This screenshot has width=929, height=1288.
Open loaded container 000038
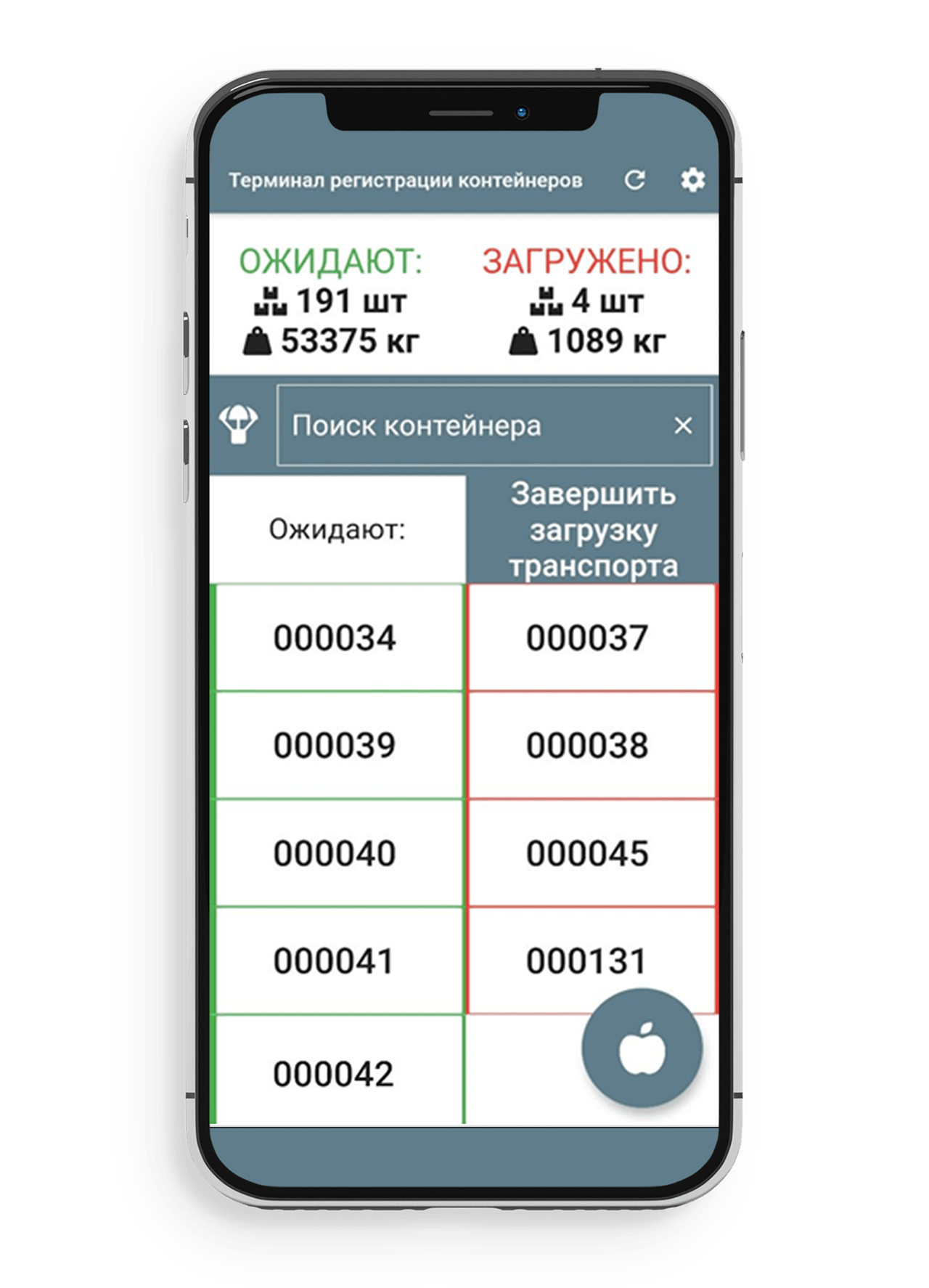(x=588, y=746)
